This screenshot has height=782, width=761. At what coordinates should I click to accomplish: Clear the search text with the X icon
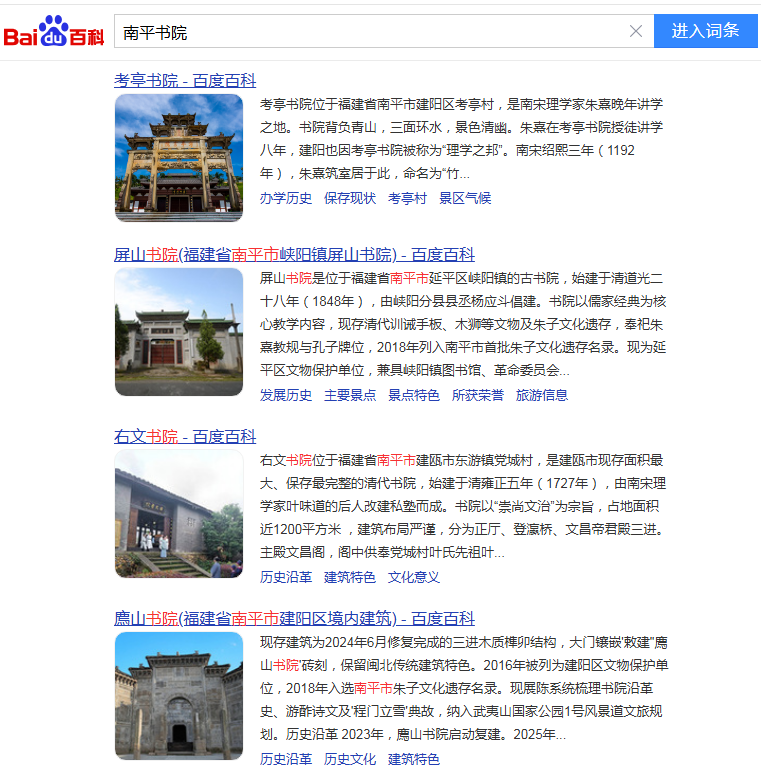(636, 31)
